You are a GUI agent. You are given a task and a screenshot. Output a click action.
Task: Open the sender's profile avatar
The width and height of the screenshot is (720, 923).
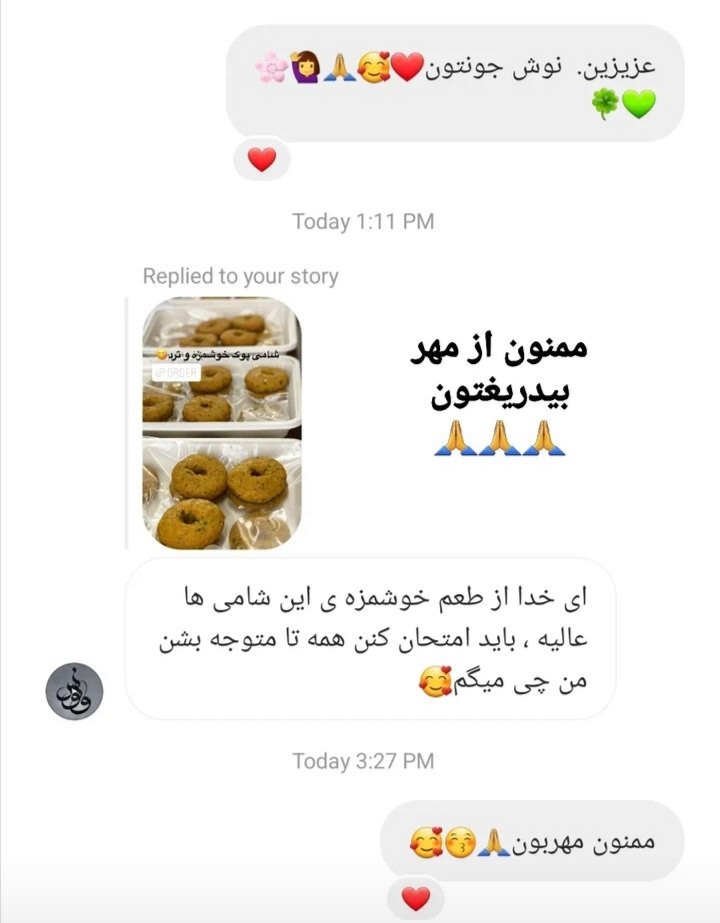(x=75, y=692)
